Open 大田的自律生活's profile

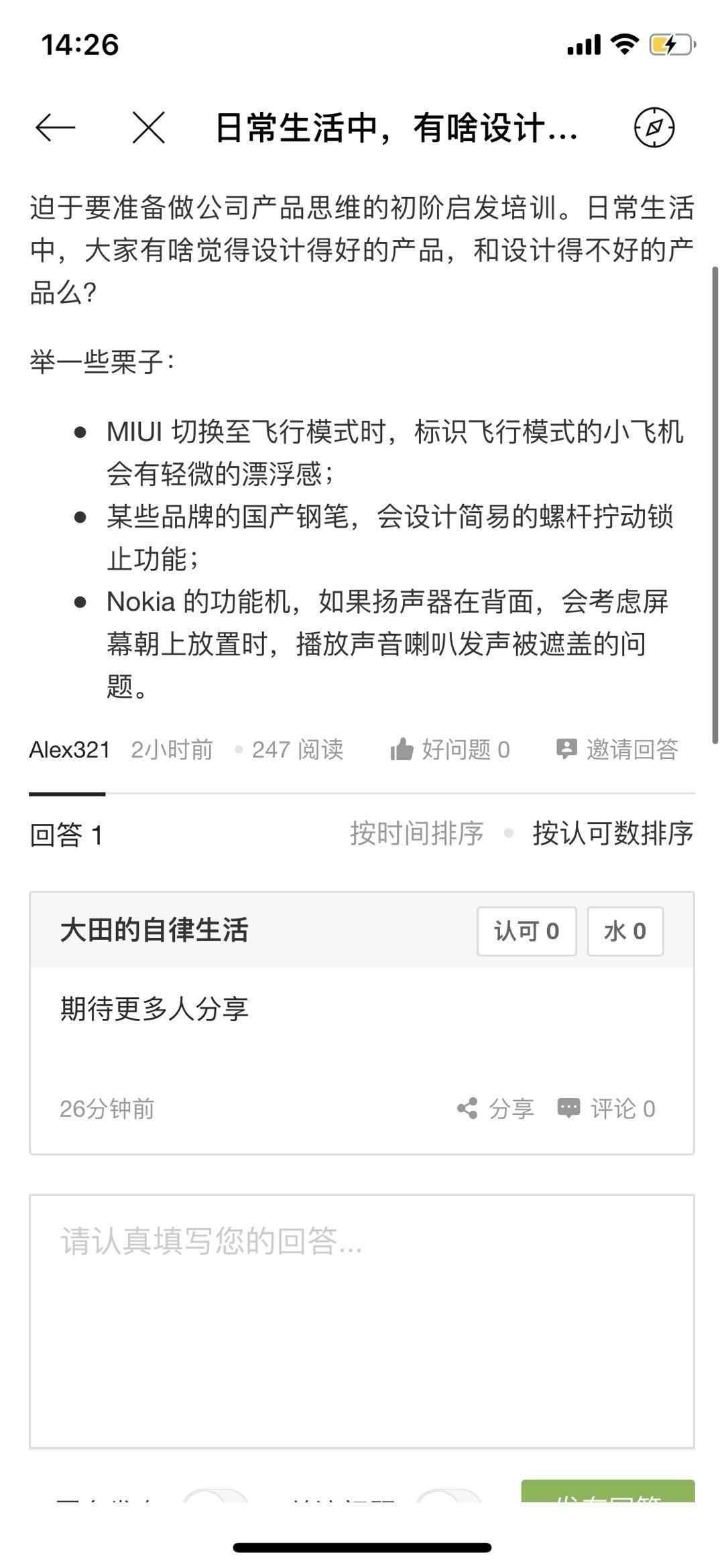[154, 930]
